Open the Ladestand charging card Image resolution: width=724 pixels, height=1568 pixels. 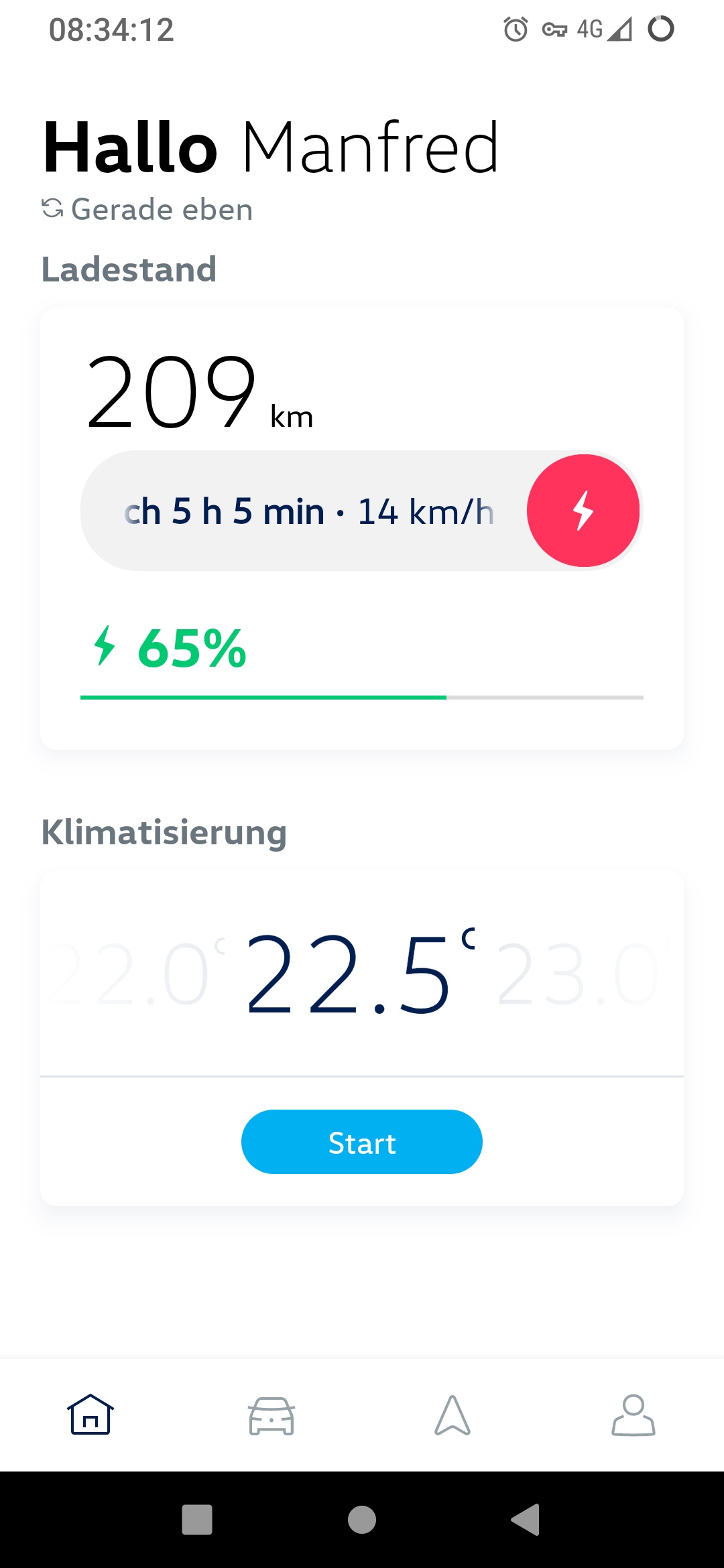(x=362, y=389)
